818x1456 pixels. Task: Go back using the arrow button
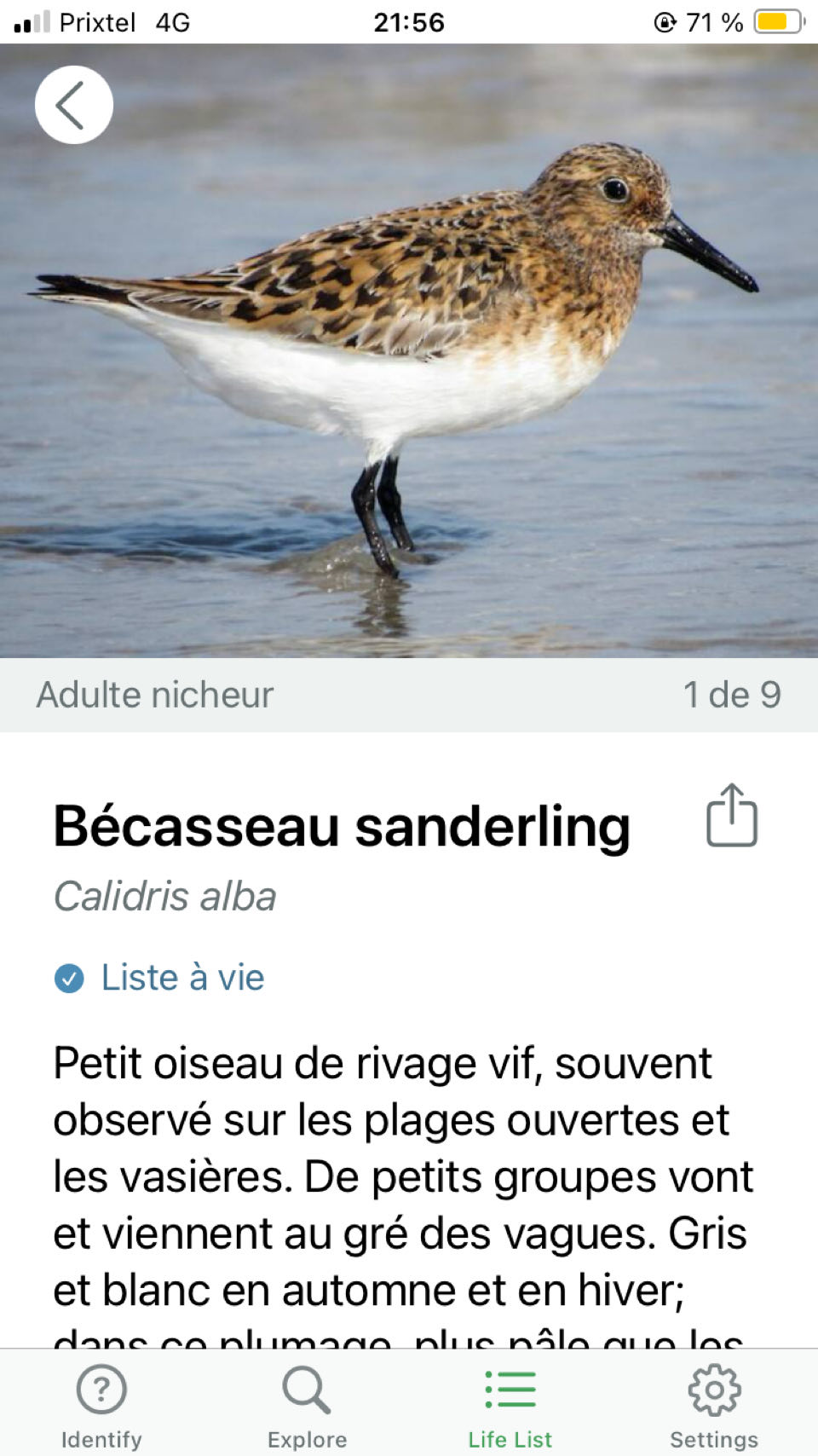coord(73,105)
